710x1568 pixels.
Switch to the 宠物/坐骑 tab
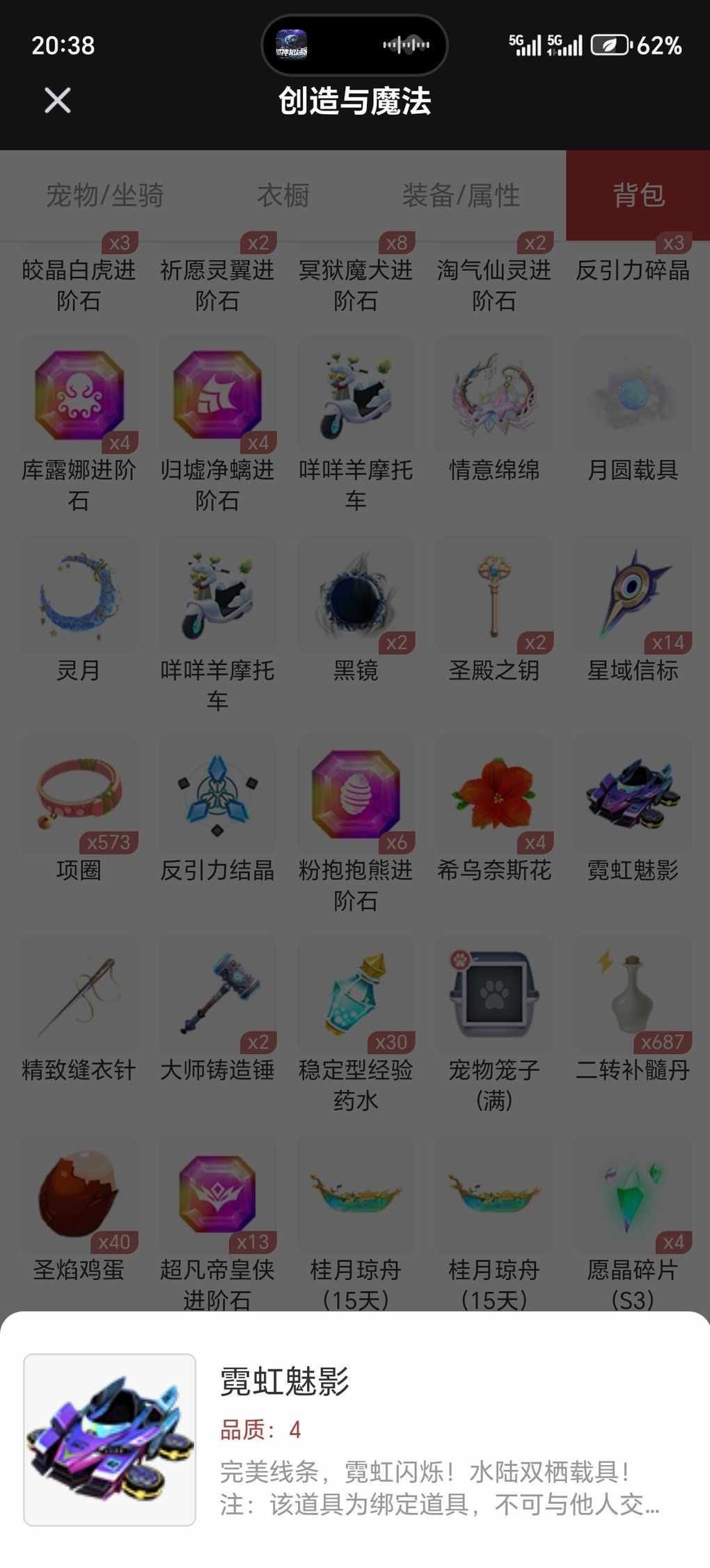click(104, 195)
